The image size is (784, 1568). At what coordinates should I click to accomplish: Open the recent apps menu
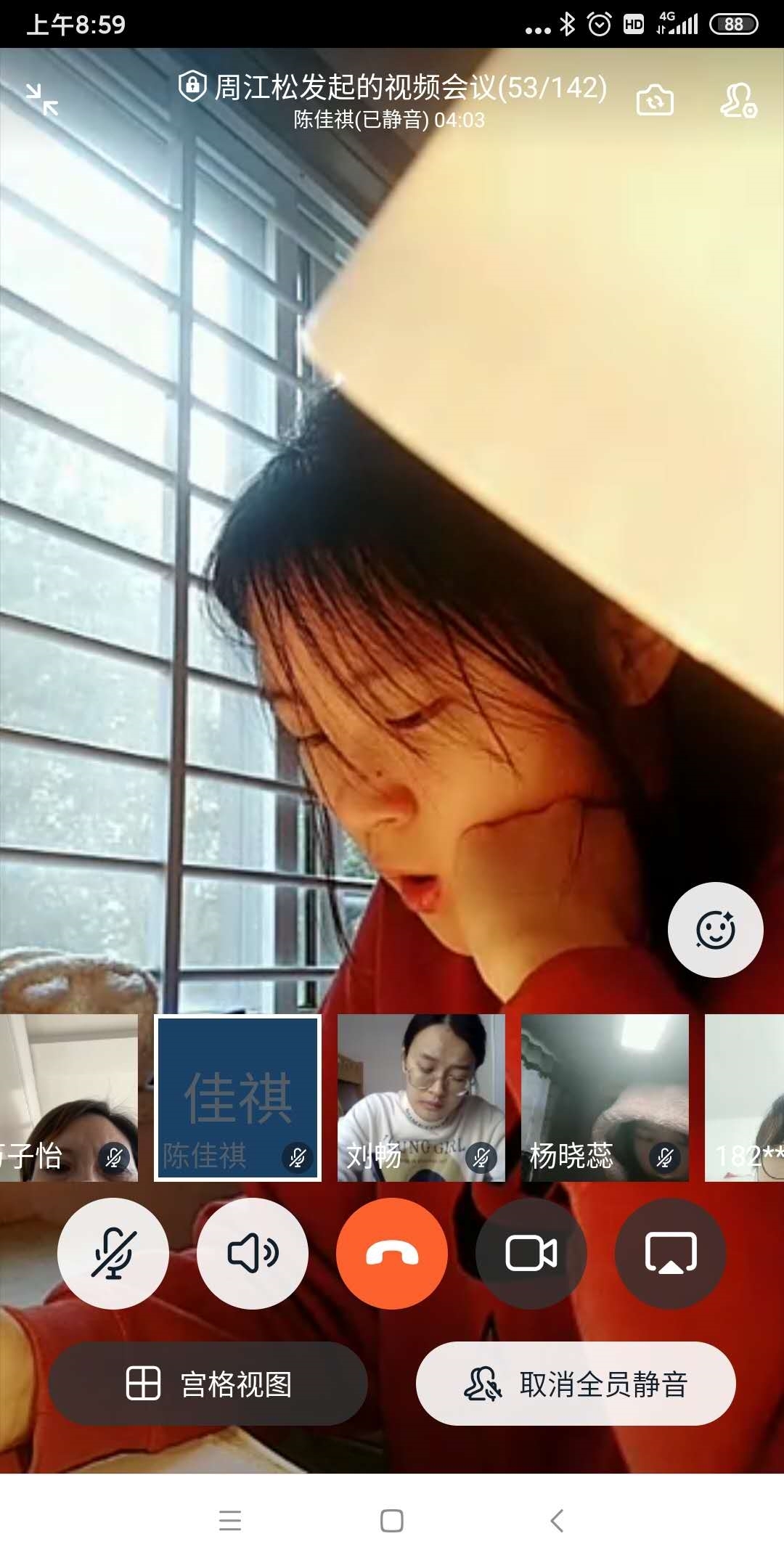230,1520
